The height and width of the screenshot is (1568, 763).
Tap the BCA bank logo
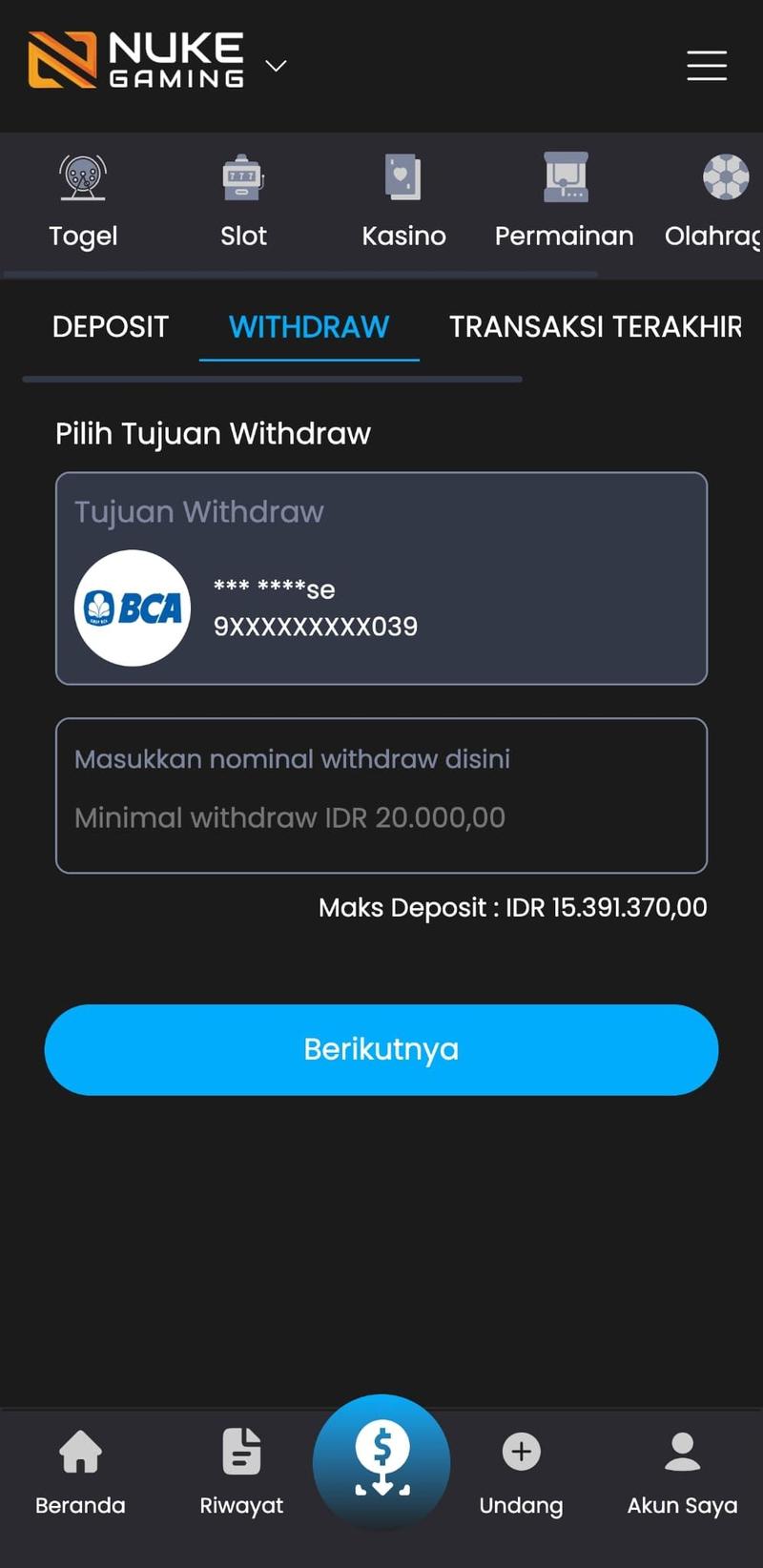[132, 608]
